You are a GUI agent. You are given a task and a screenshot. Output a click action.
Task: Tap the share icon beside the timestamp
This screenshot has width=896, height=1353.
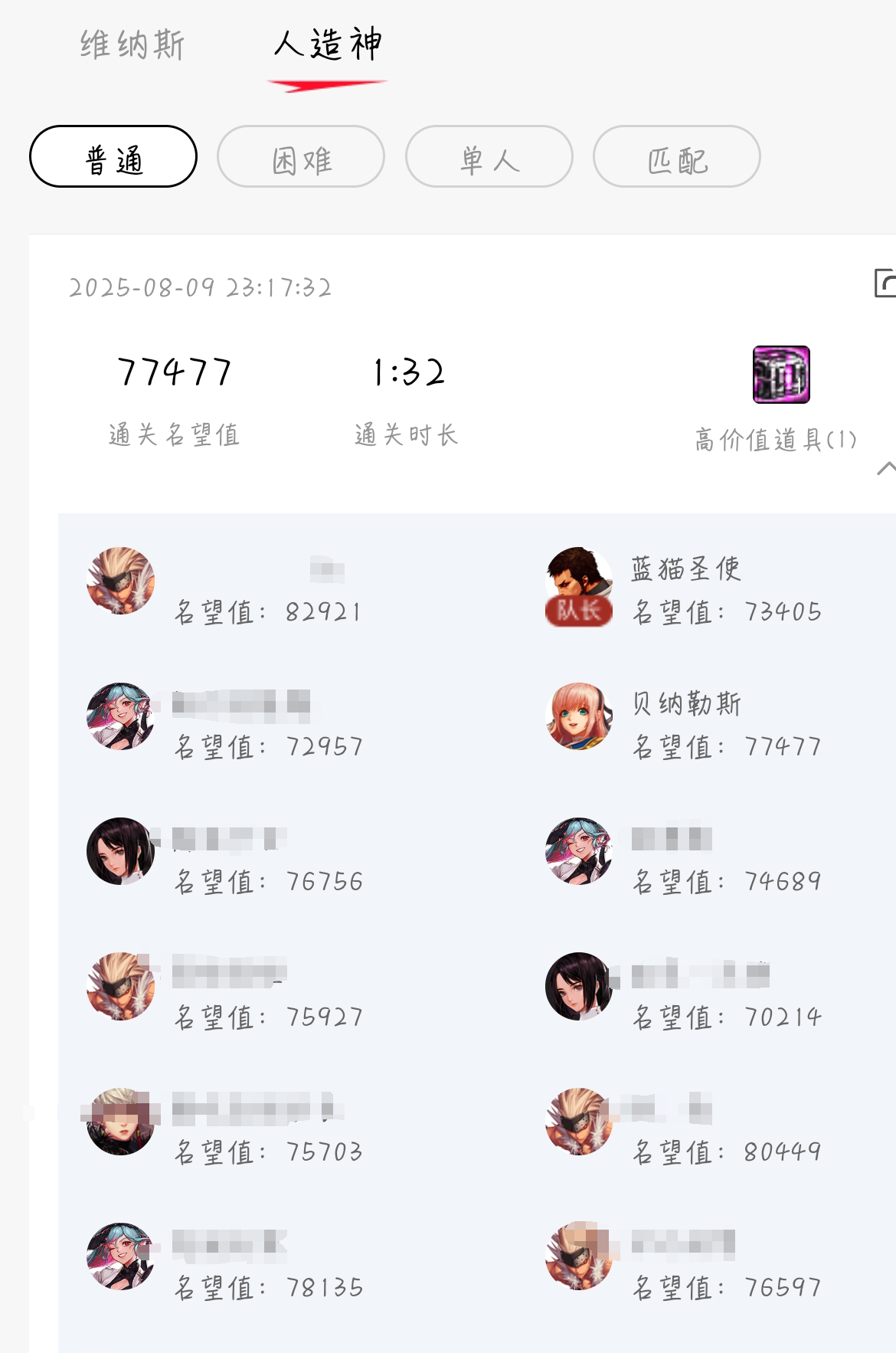click(x=885, y=283)
